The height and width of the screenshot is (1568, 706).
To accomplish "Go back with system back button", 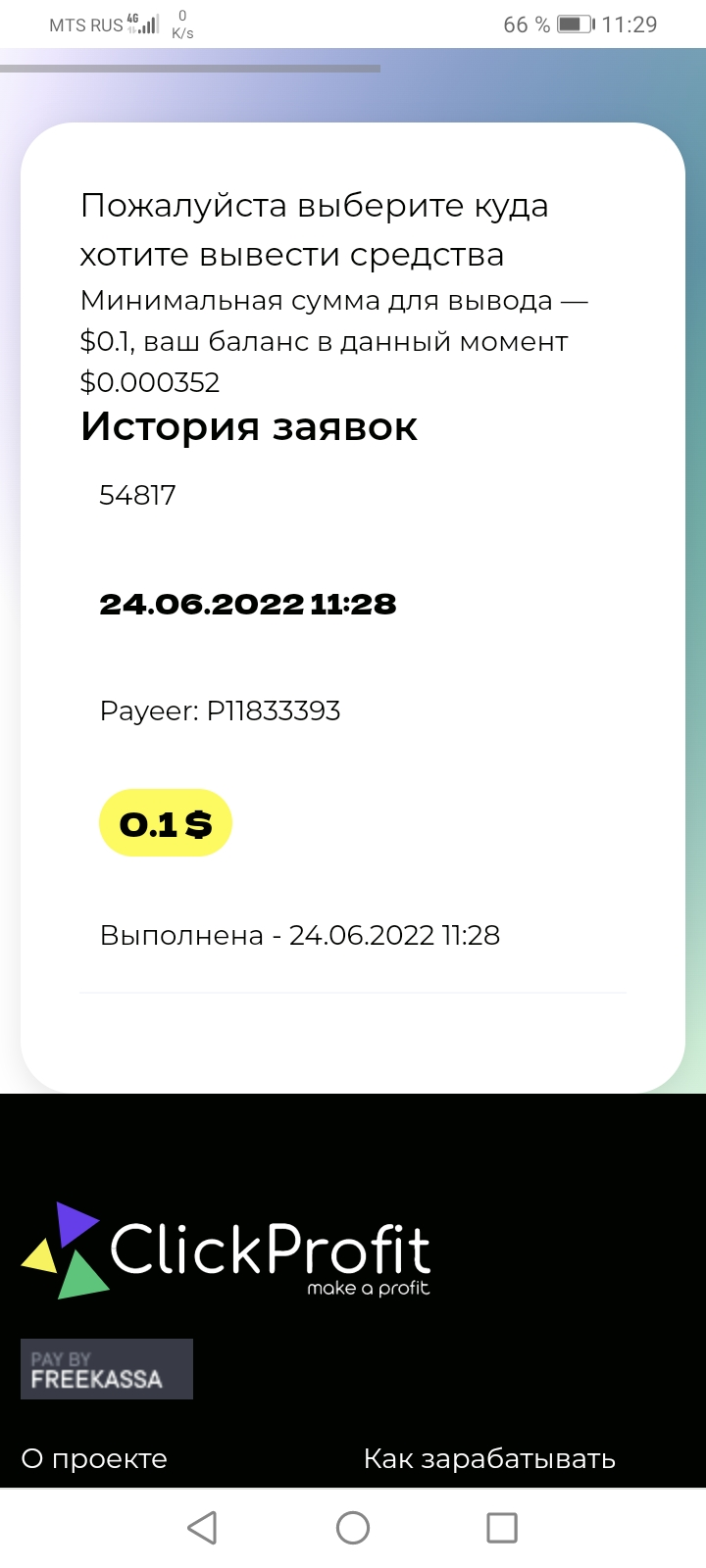I will coord(202,1528).
